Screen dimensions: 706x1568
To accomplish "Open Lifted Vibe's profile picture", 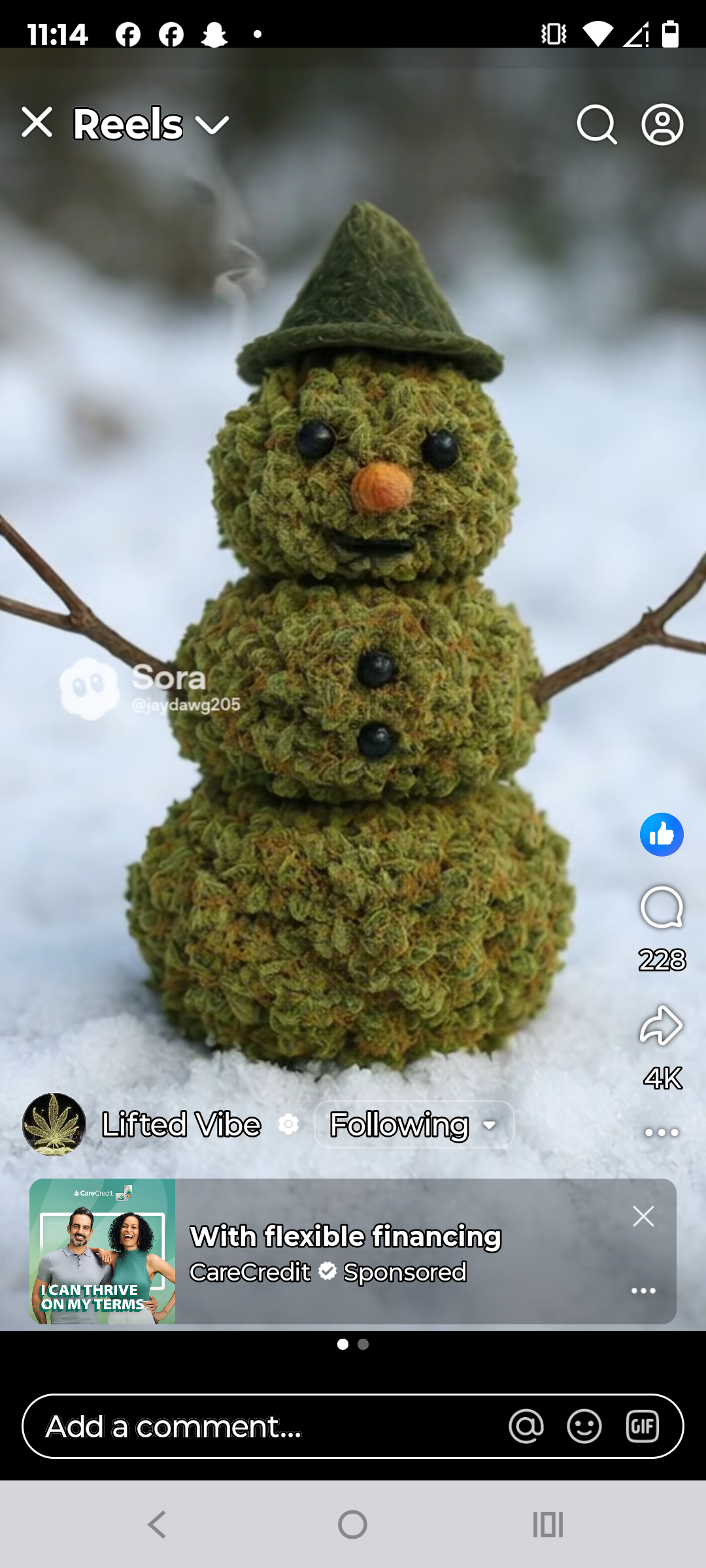I will [54, 1124].
